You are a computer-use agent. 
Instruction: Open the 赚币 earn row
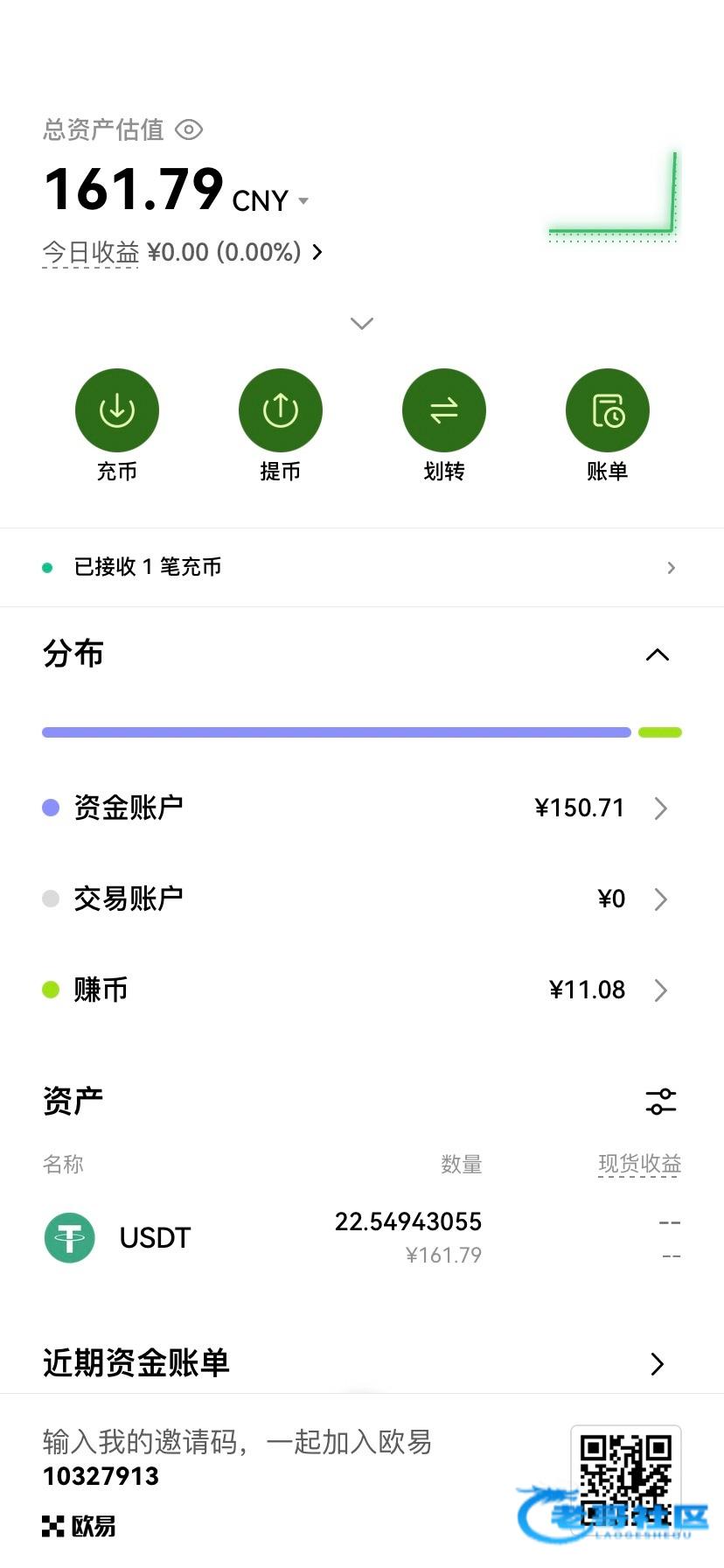tap(362, 990)
